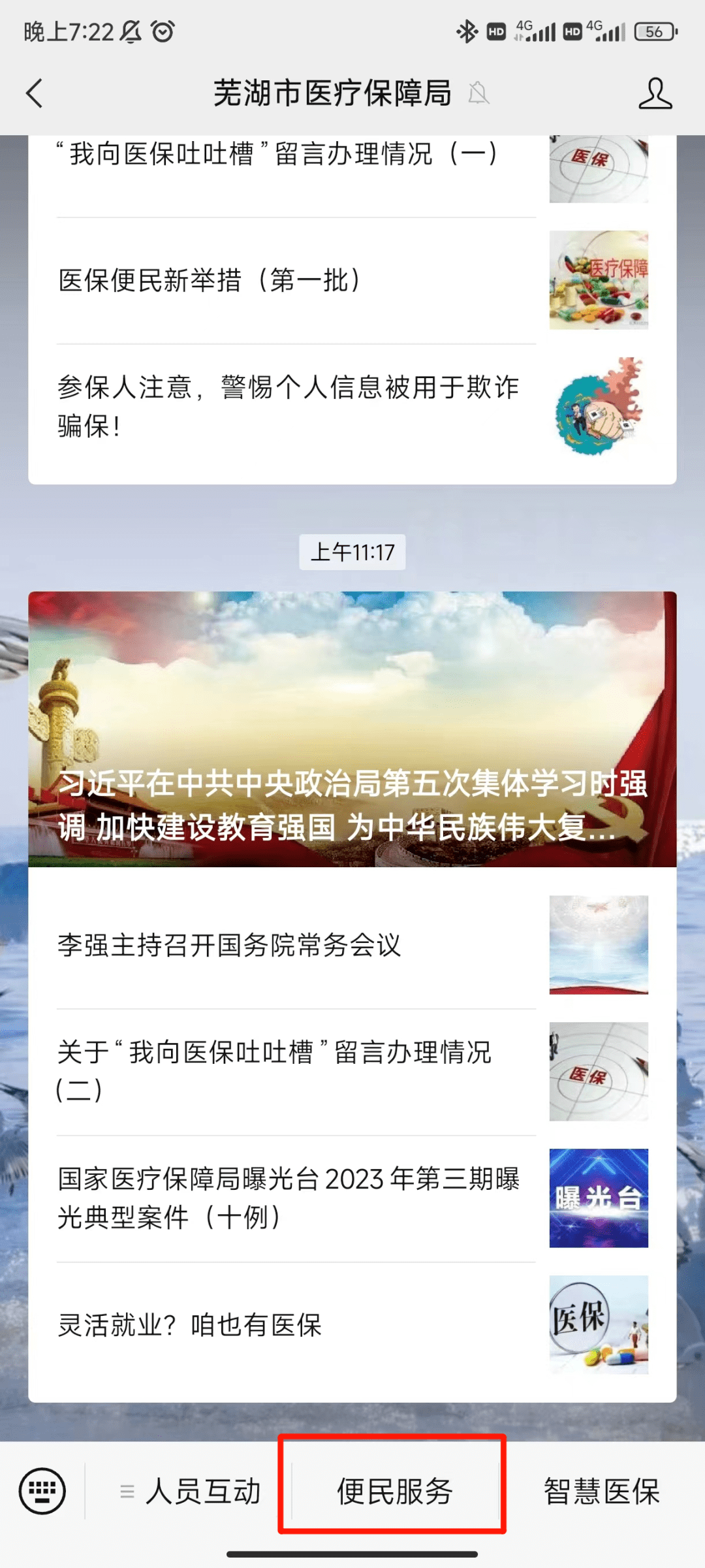
Task: Open article 李强主持召开国务院常务会议
Action: pyautogui.click(x=352, y=945)
